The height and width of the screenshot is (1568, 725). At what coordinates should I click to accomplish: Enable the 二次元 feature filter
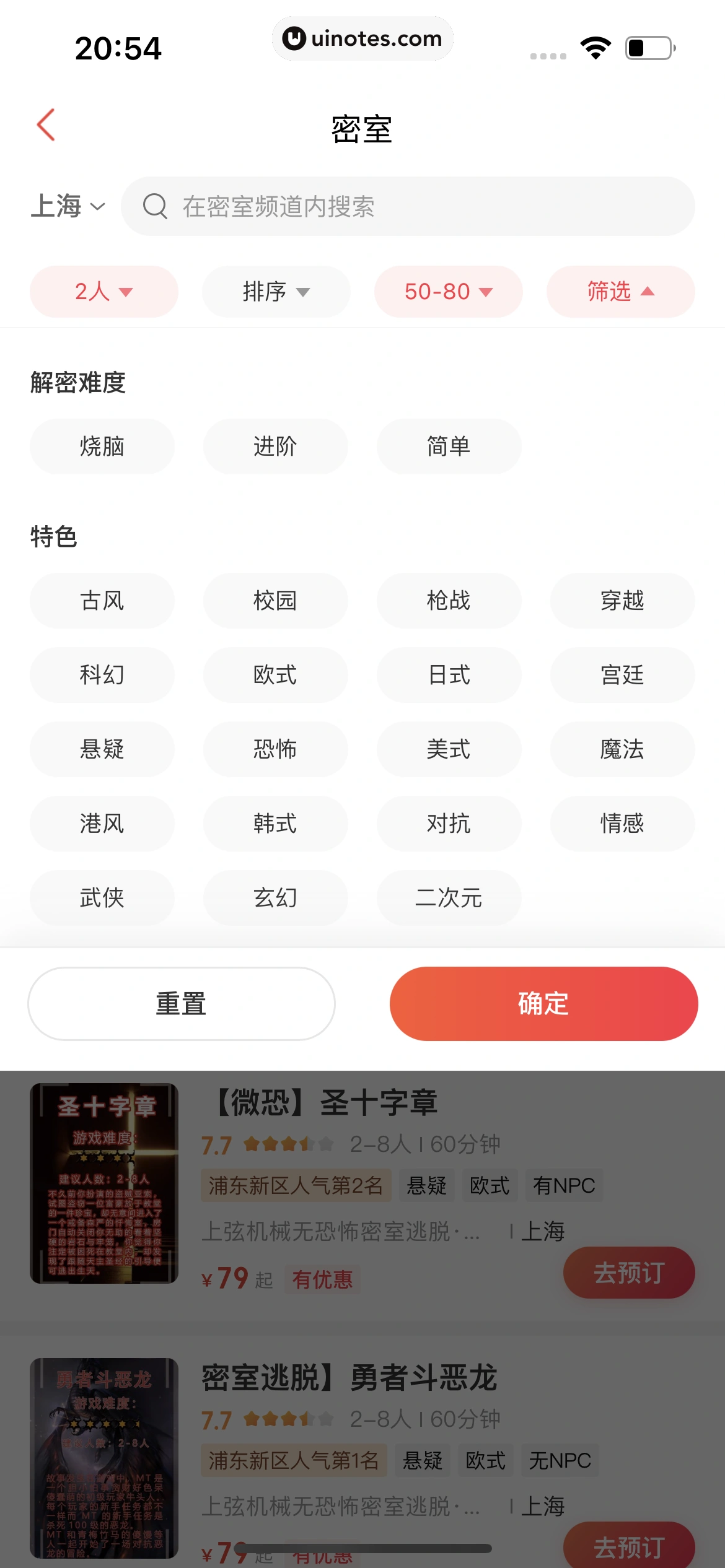449,898
